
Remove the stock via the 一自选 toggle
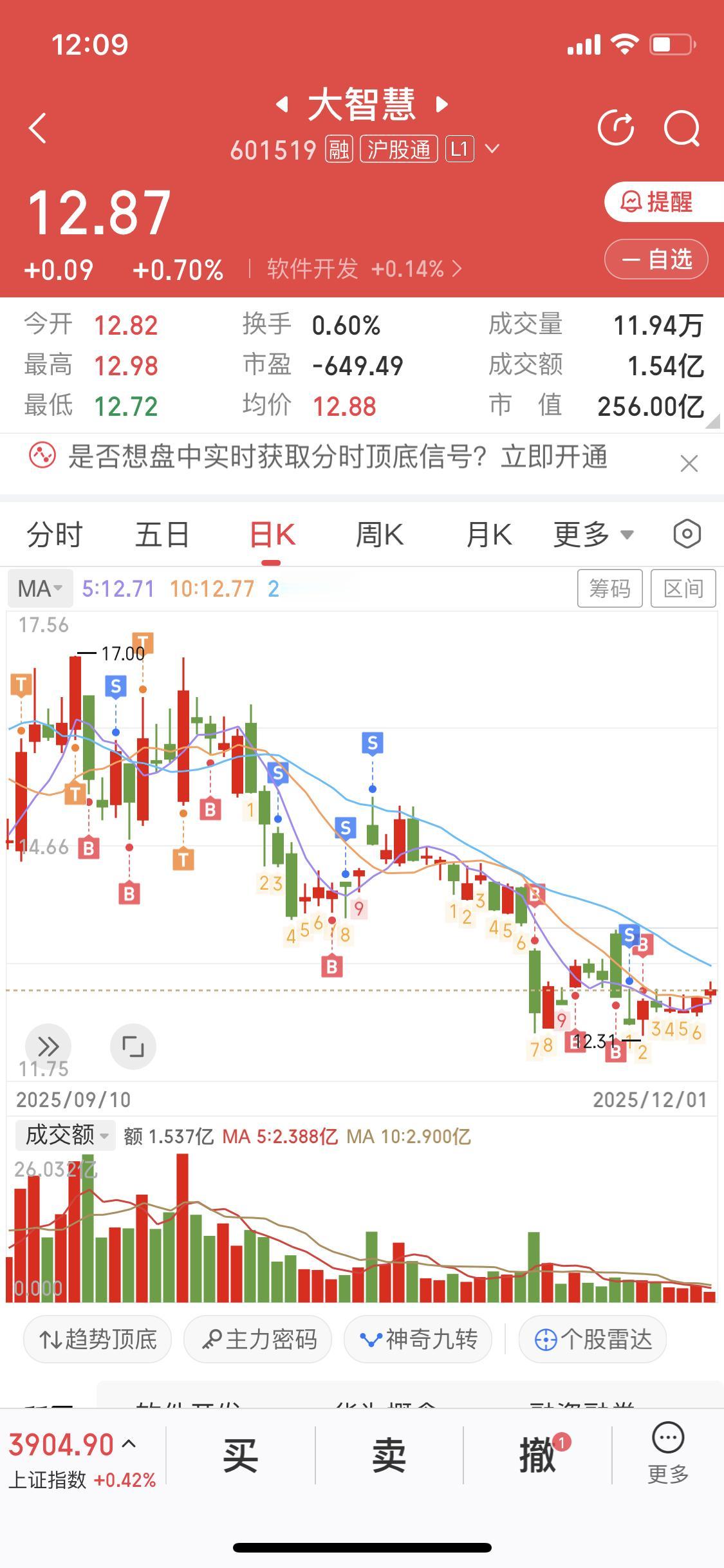[x=656, y=259]
